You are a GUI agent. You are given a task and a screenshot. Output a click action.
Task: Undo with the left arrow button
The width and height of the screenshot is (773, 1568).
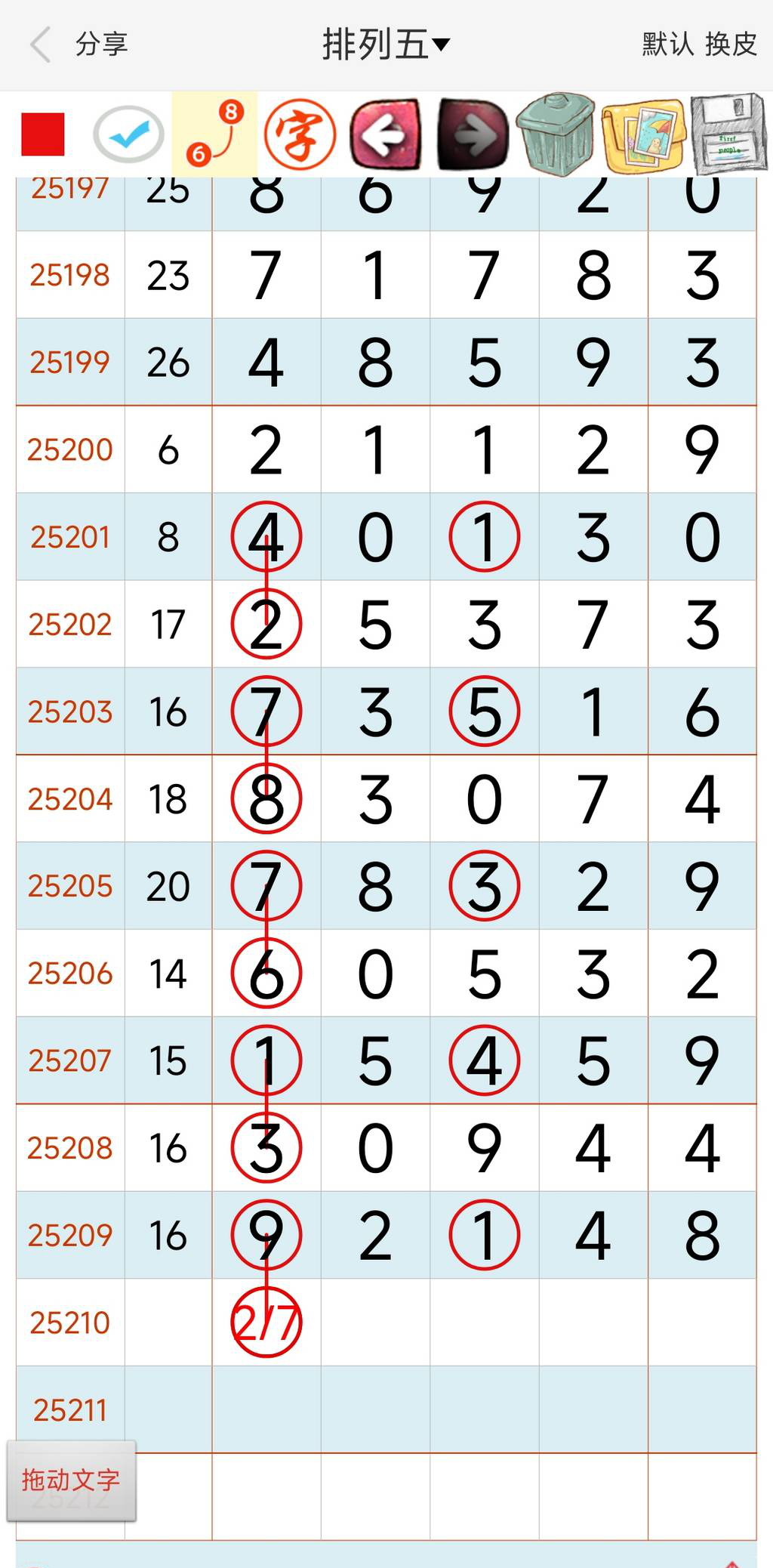386,134
